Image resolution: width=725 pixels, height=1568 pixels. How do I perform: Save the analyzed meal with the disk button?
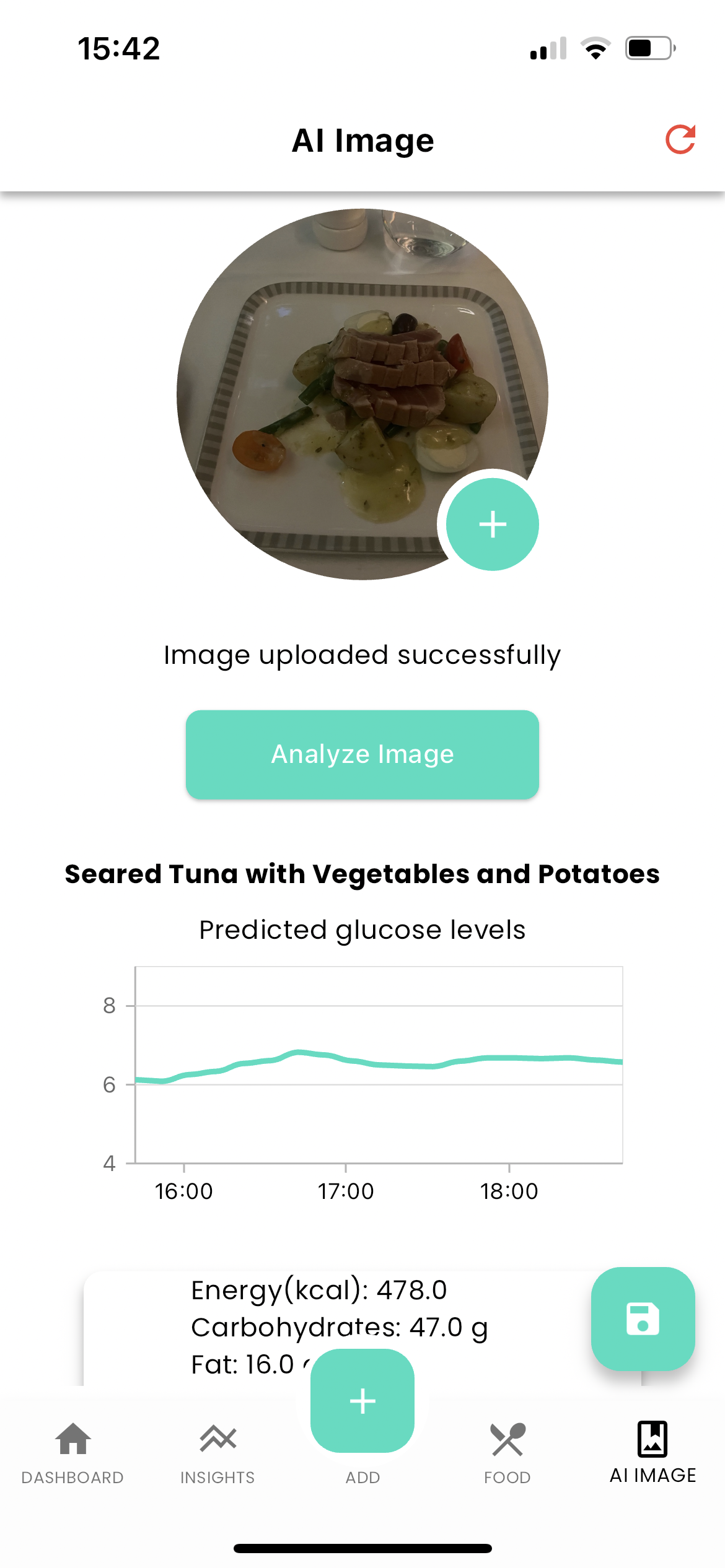tap(643, 1318)
